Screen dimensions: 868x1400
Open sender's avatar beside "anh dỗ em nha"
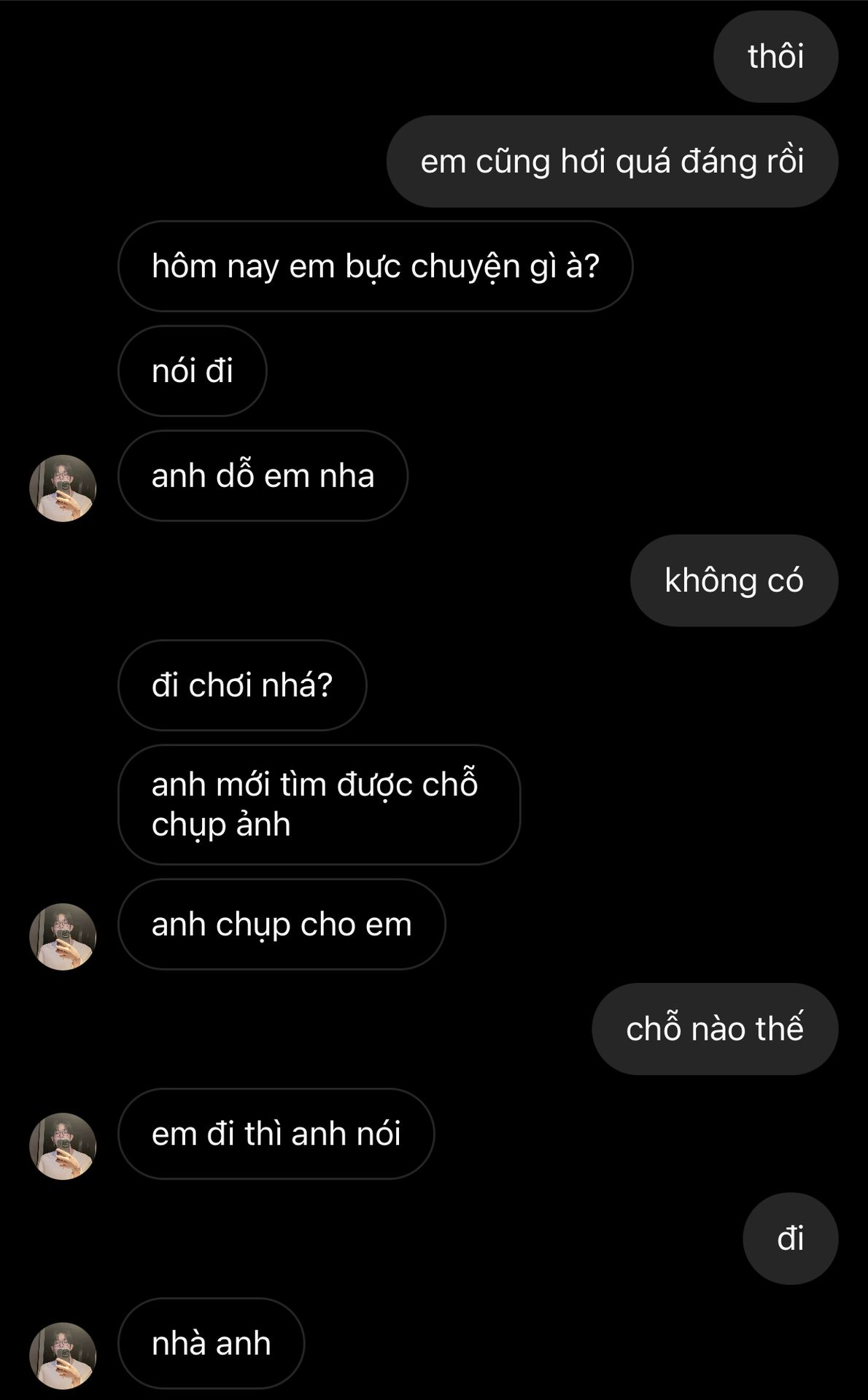[x=63, y=488]
